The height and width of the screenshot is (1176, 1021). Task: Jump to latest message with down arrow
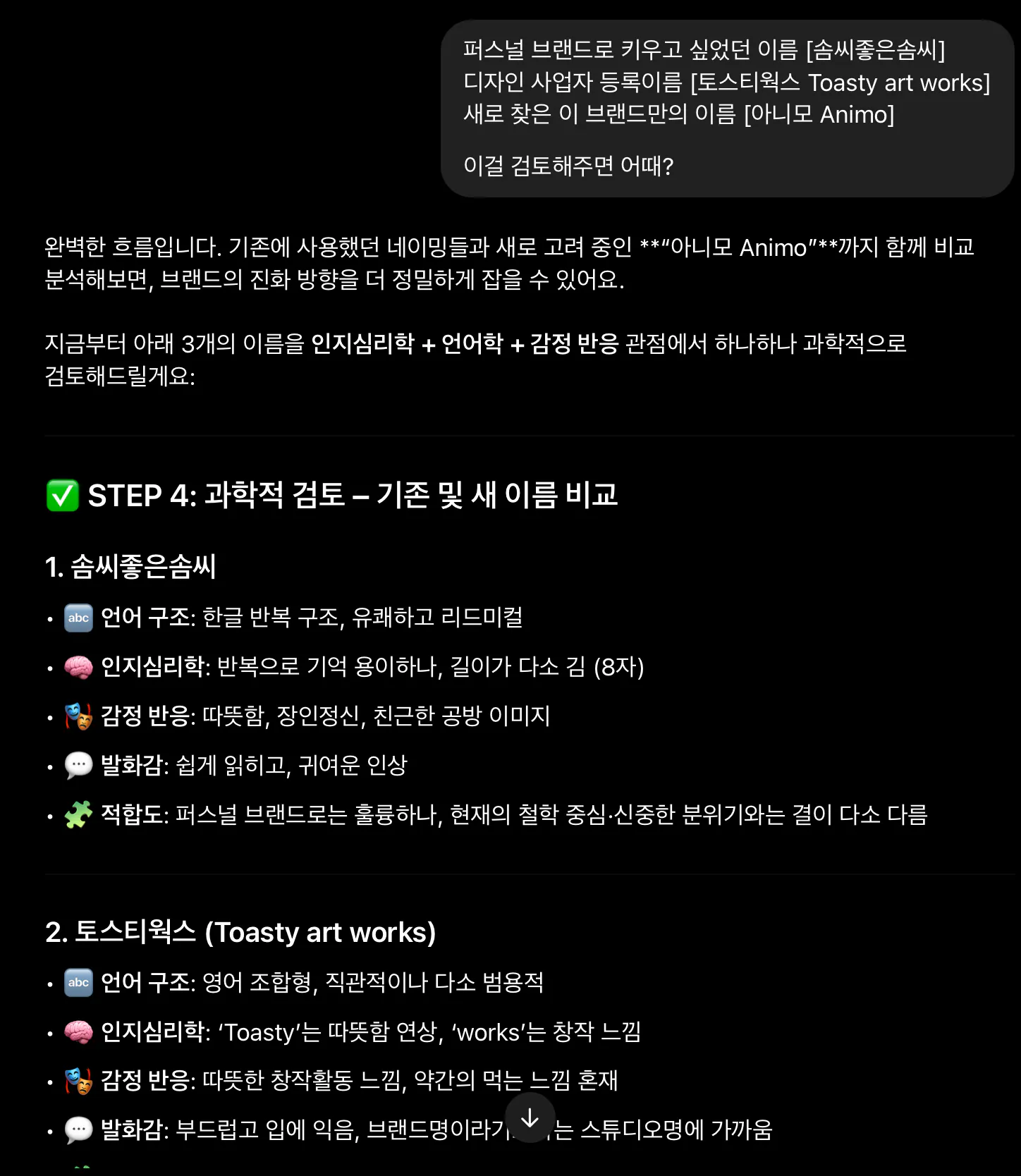coord(530,1117)
